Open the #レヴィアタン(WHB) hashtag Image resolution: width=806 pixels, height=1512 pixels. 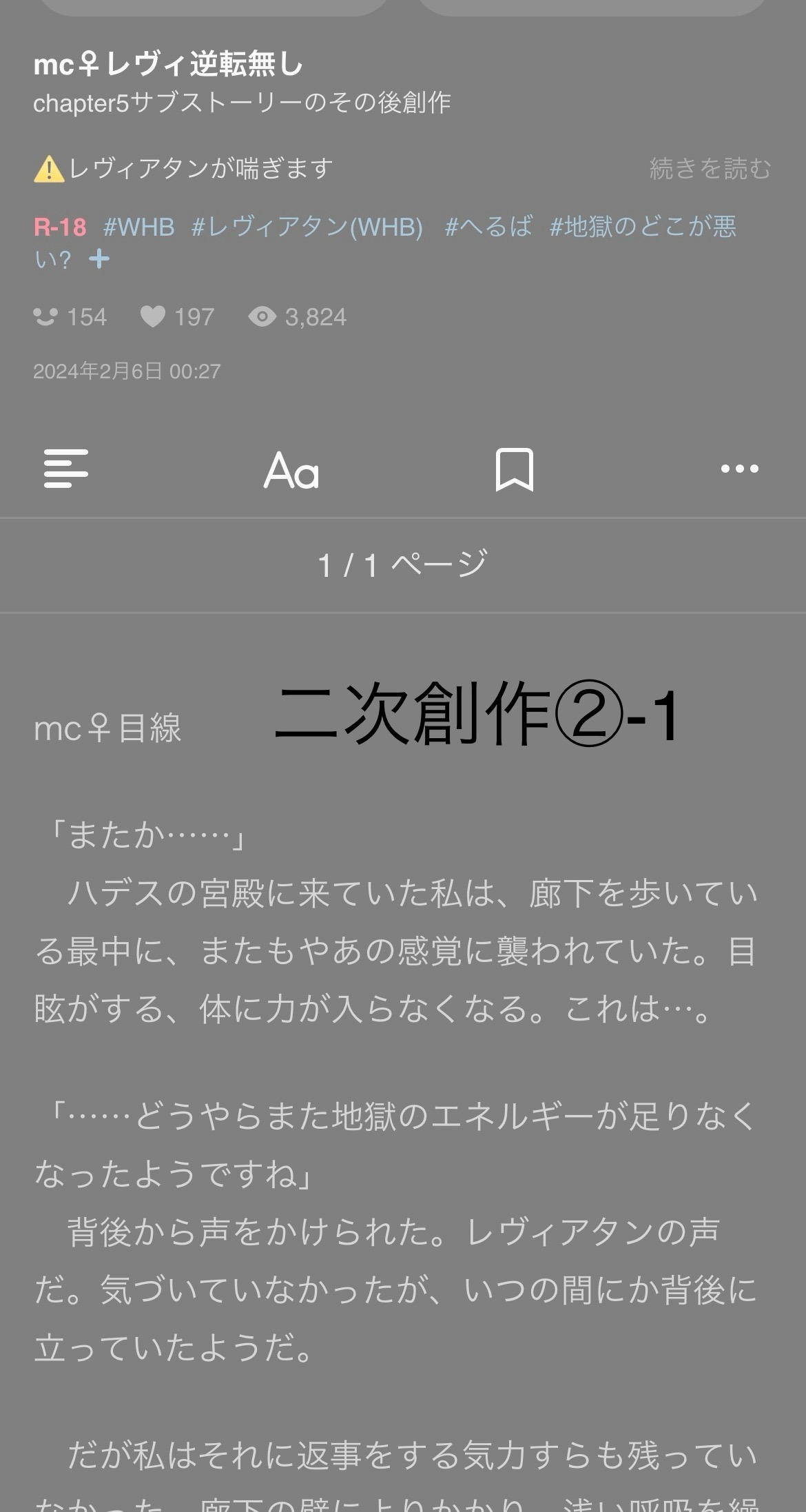[307, 227]
